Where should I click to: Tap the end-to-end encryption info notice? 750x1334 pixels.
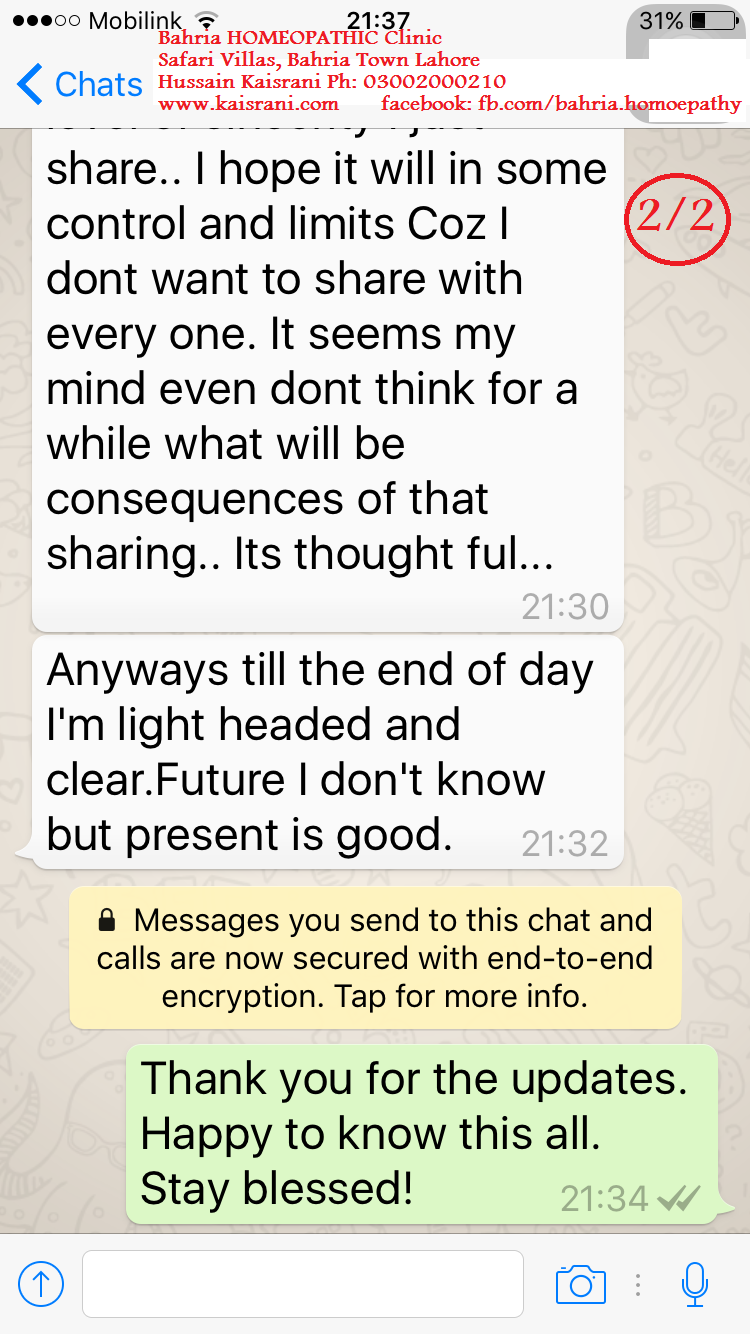tap(375, 958)
